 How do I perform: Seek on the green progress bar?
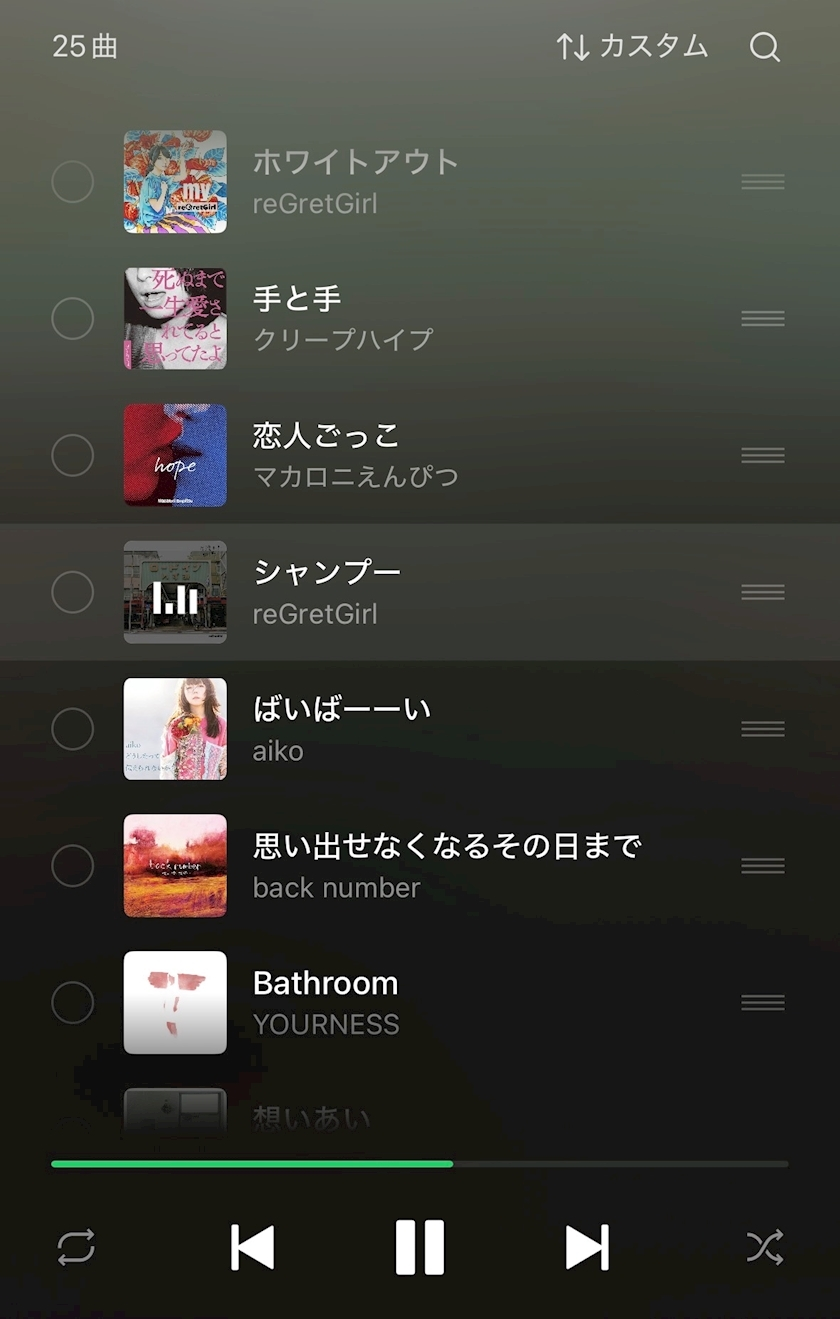coord(420,1163)
